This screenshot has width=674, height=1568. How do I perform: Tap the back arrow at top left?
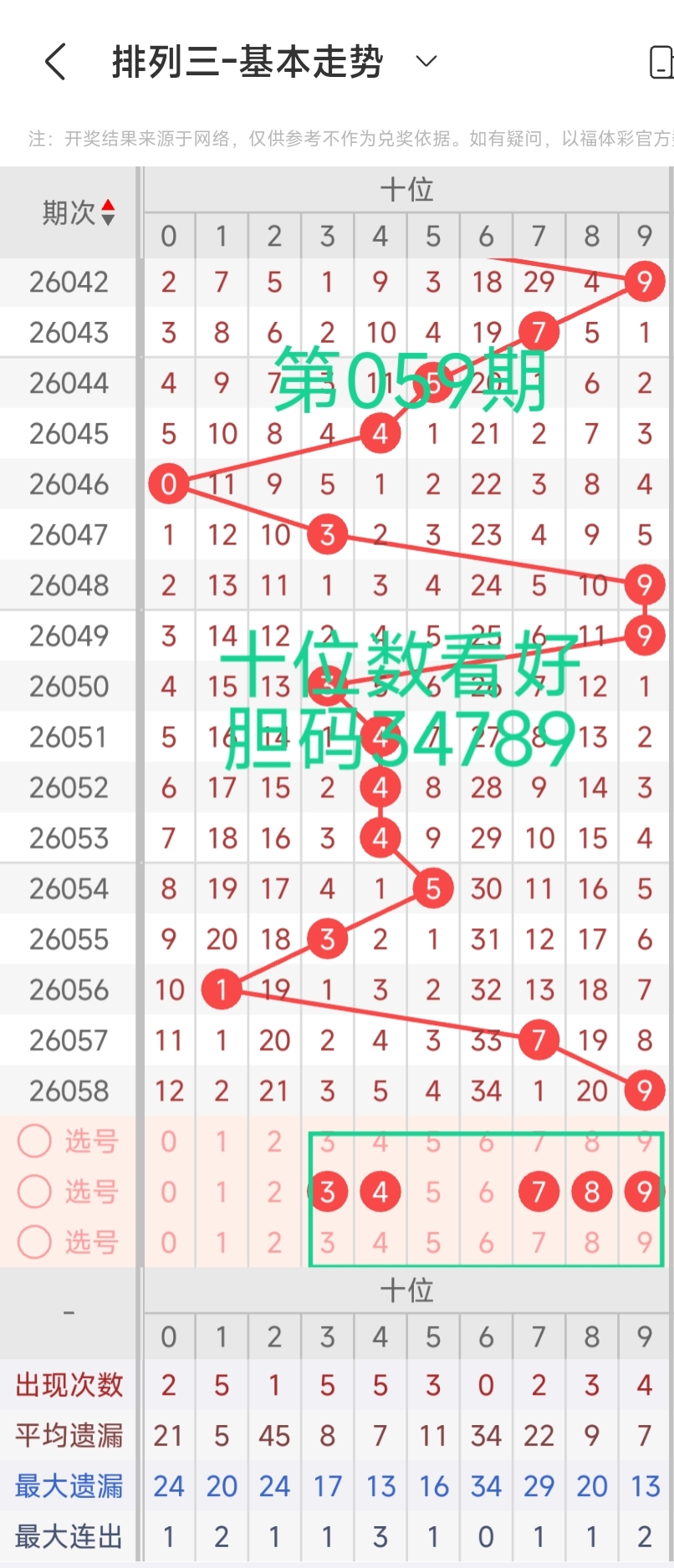tap(55, 61)
